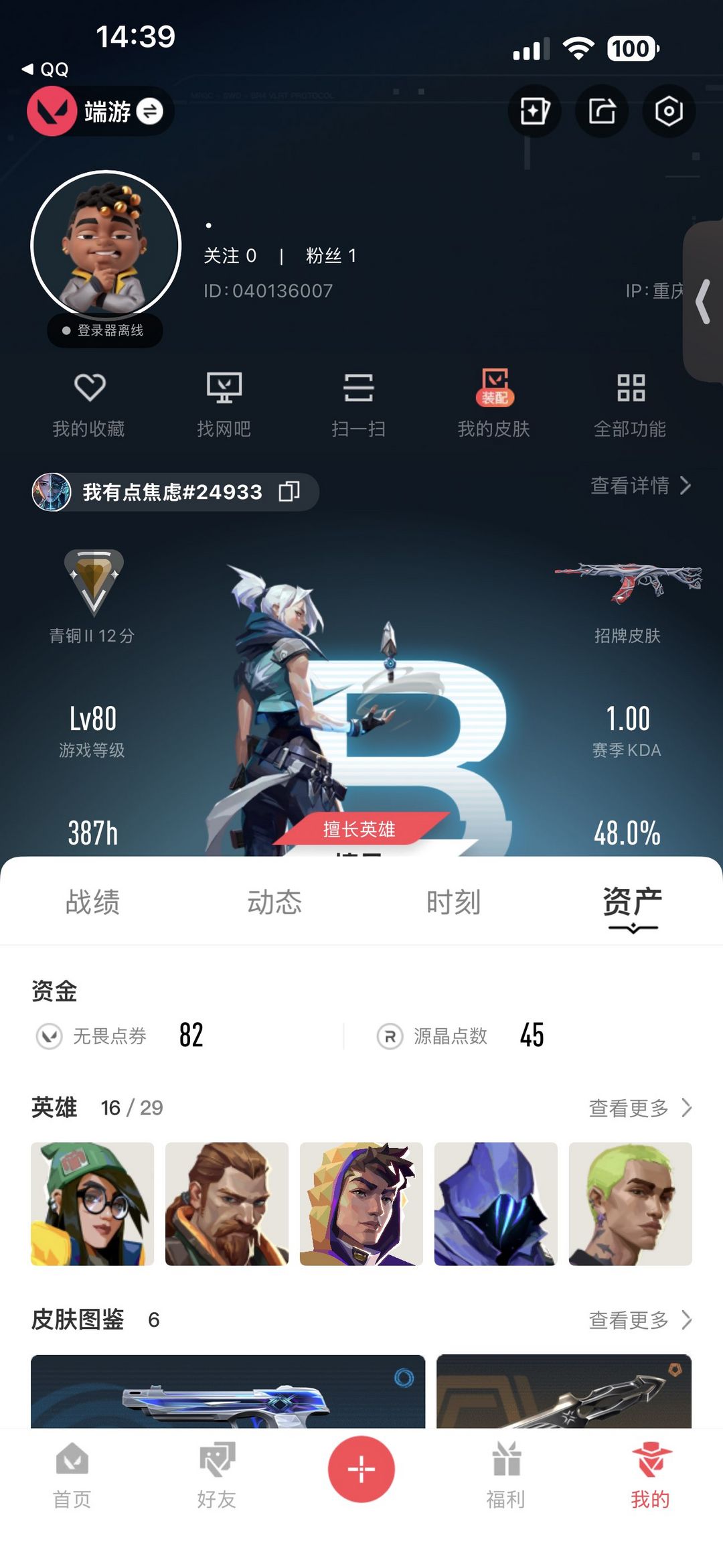
Task: Switch to the 战绩 tab
Action: point(92,902)
